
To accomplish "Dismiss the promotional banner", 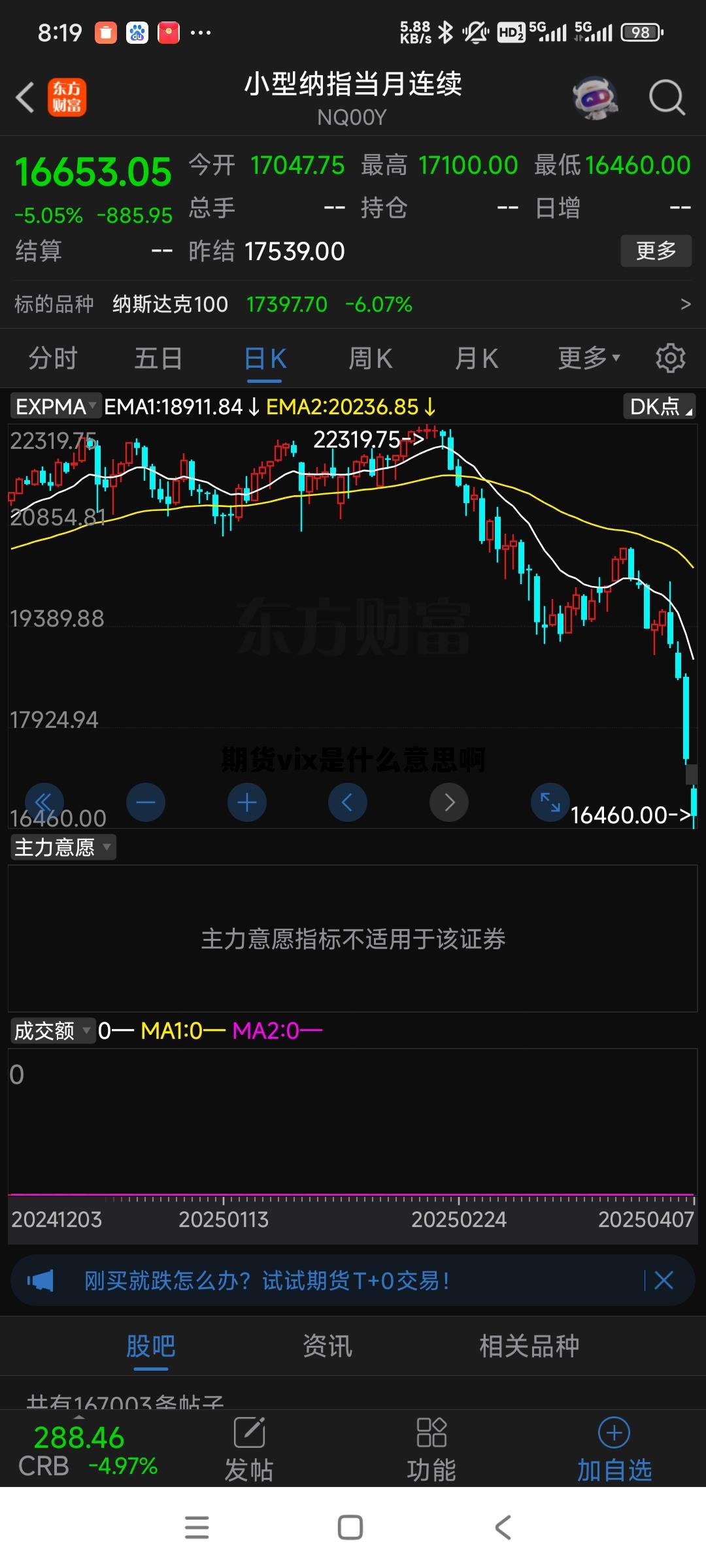I will tap(664, 1281).
